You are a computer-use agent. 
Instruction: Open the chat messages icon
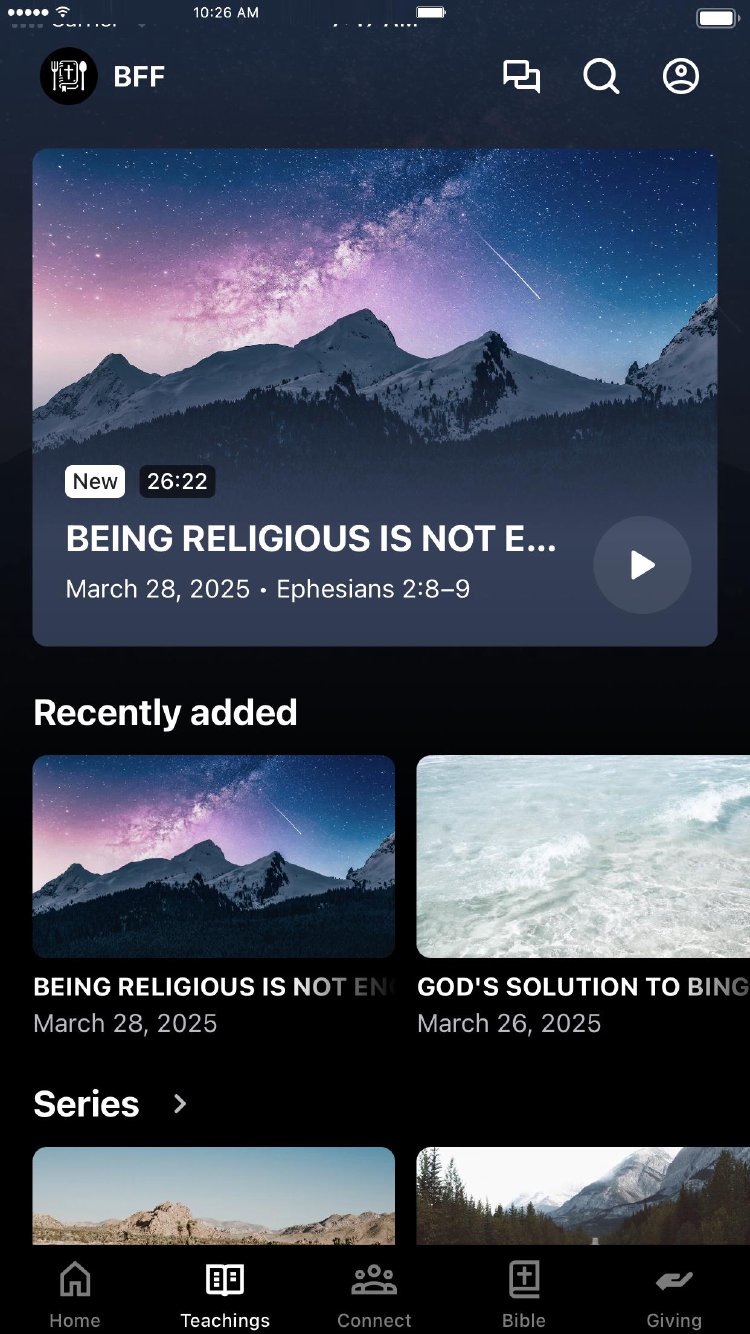pyautogui.click(x=521, y=77)
